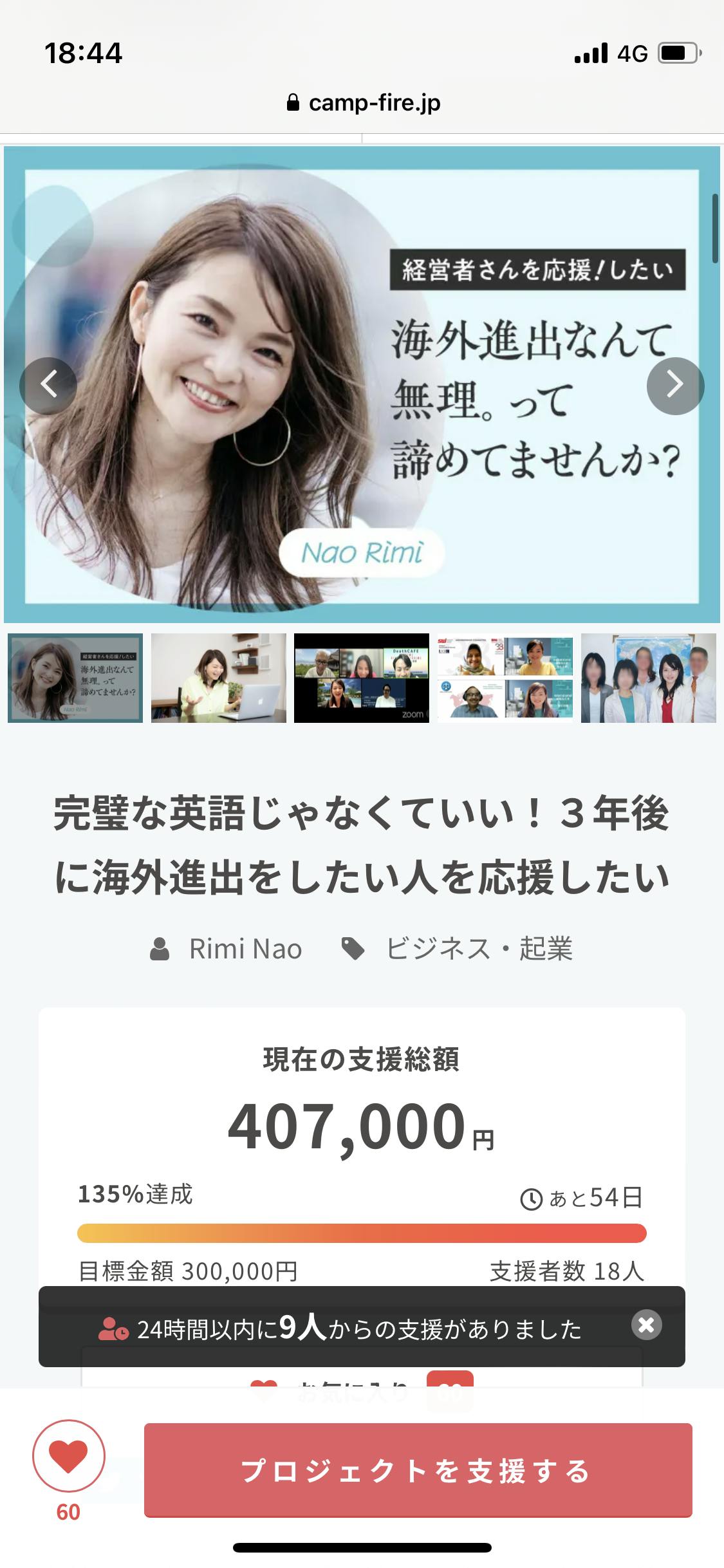Select the first banner thumbnail
This screenshot has width=724, height=1568.
click(75, 678)
